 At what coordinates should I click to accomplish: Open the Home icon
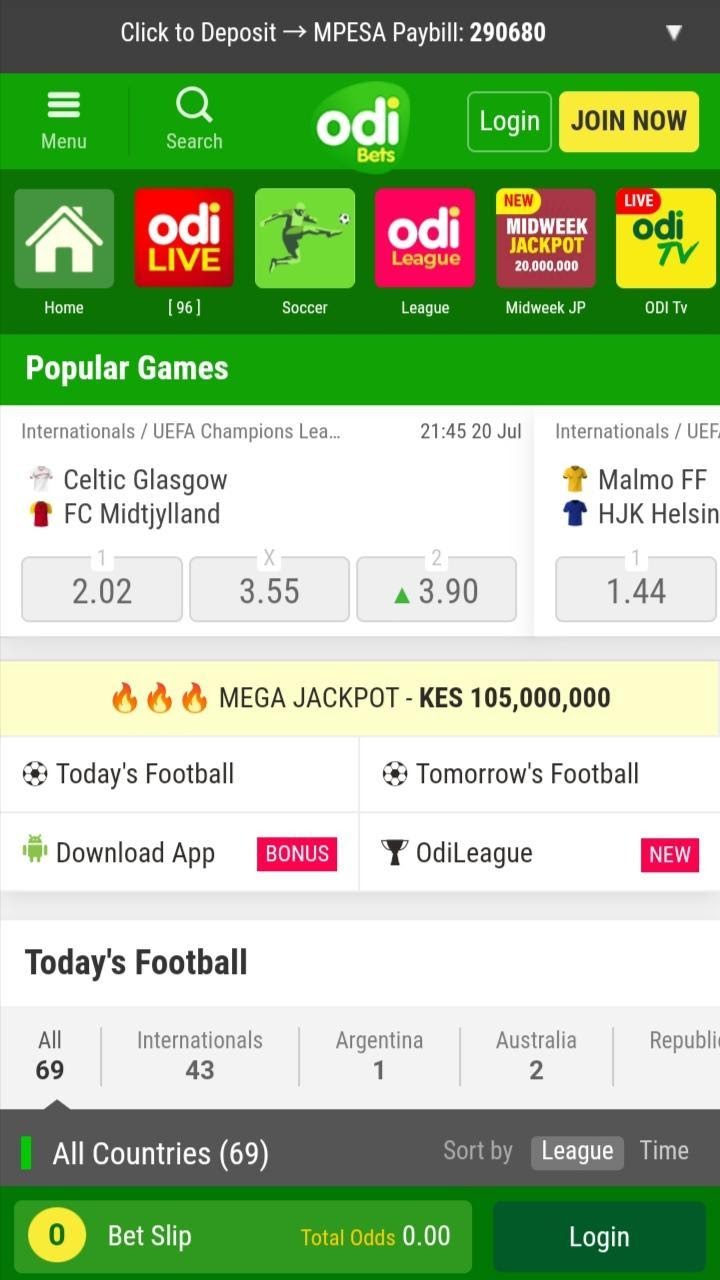[x=63, y=238]
